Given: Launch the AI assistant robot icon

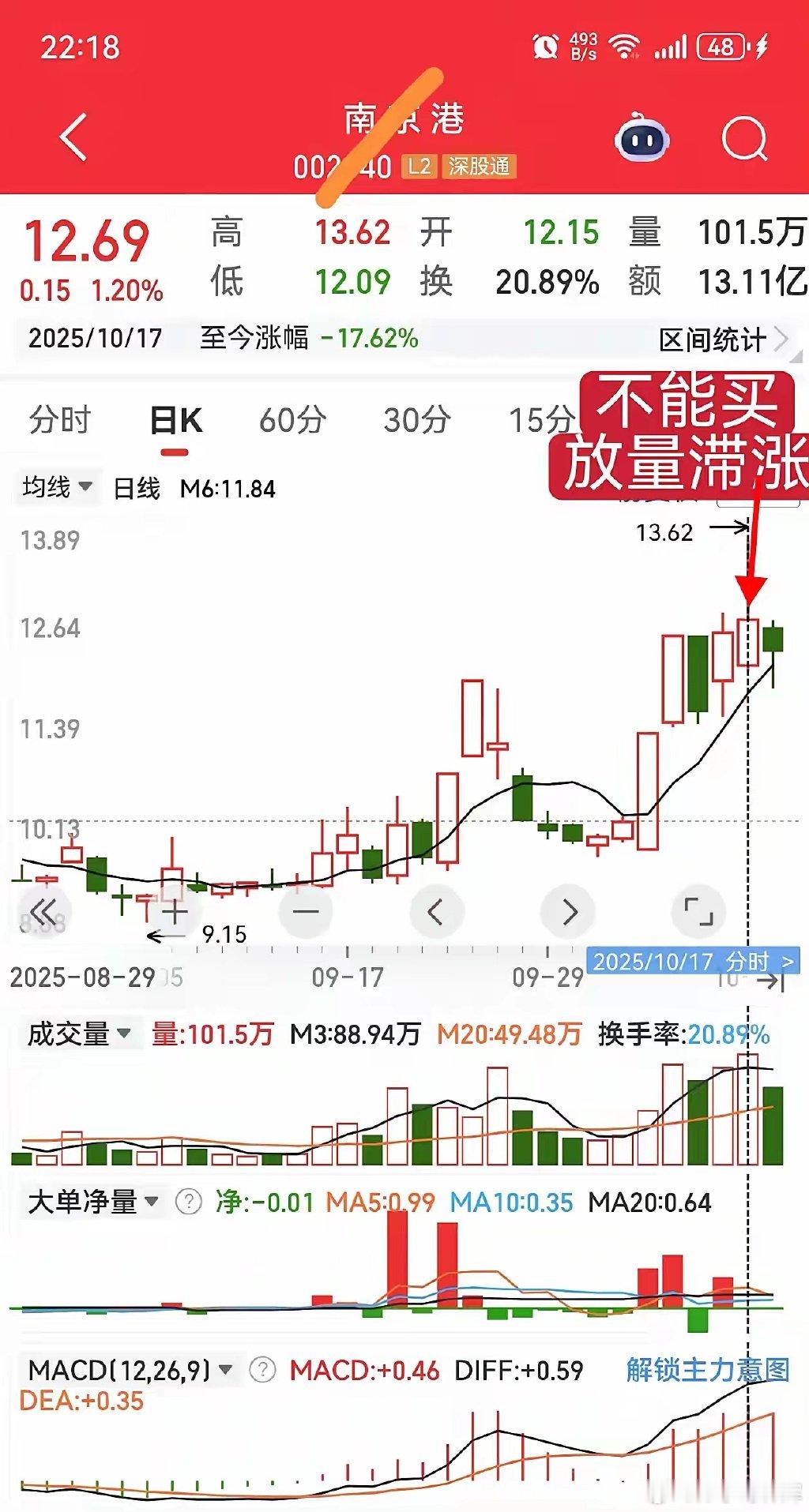Looking at the screenshot, I should 640,138.
